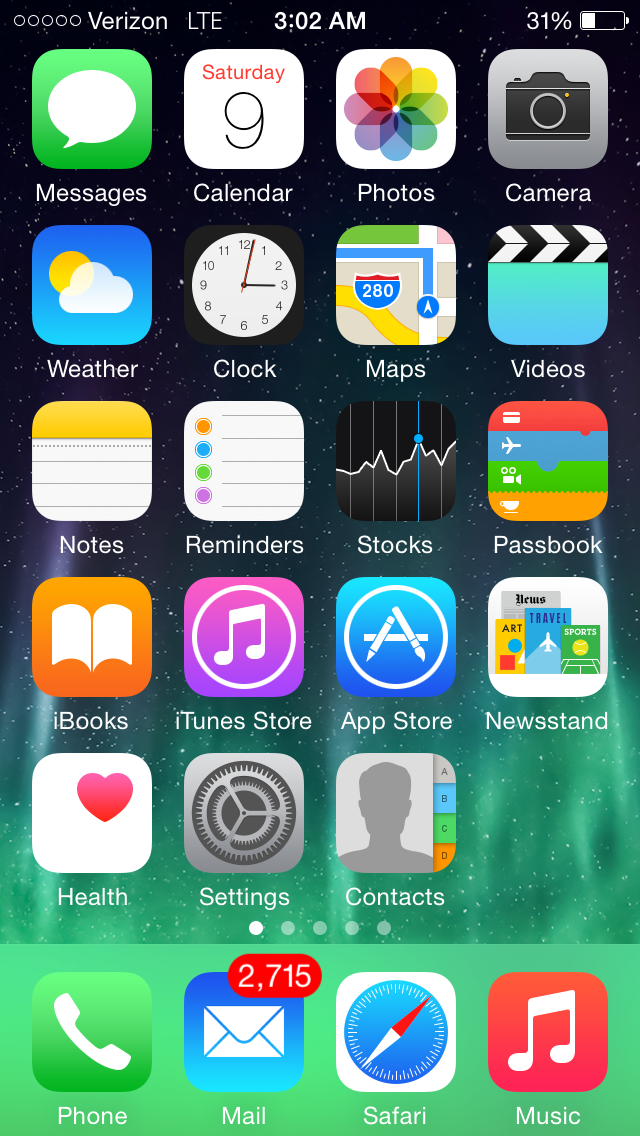Open the App Store
The height and width of the screenshot is (1136, 640).
click(x=396, y=637)
